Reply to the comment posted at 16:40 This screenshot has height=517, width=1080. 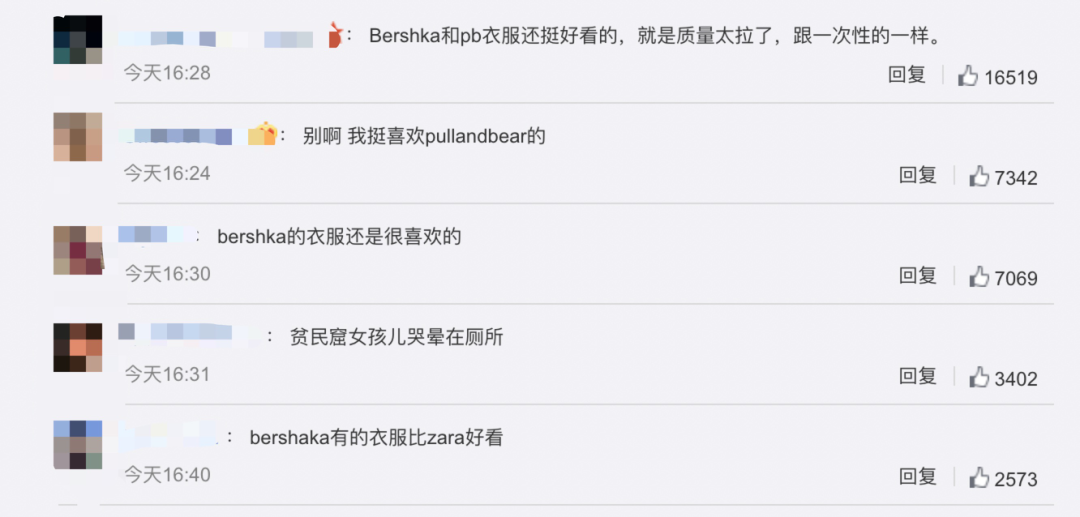click(x=917, y=476)
